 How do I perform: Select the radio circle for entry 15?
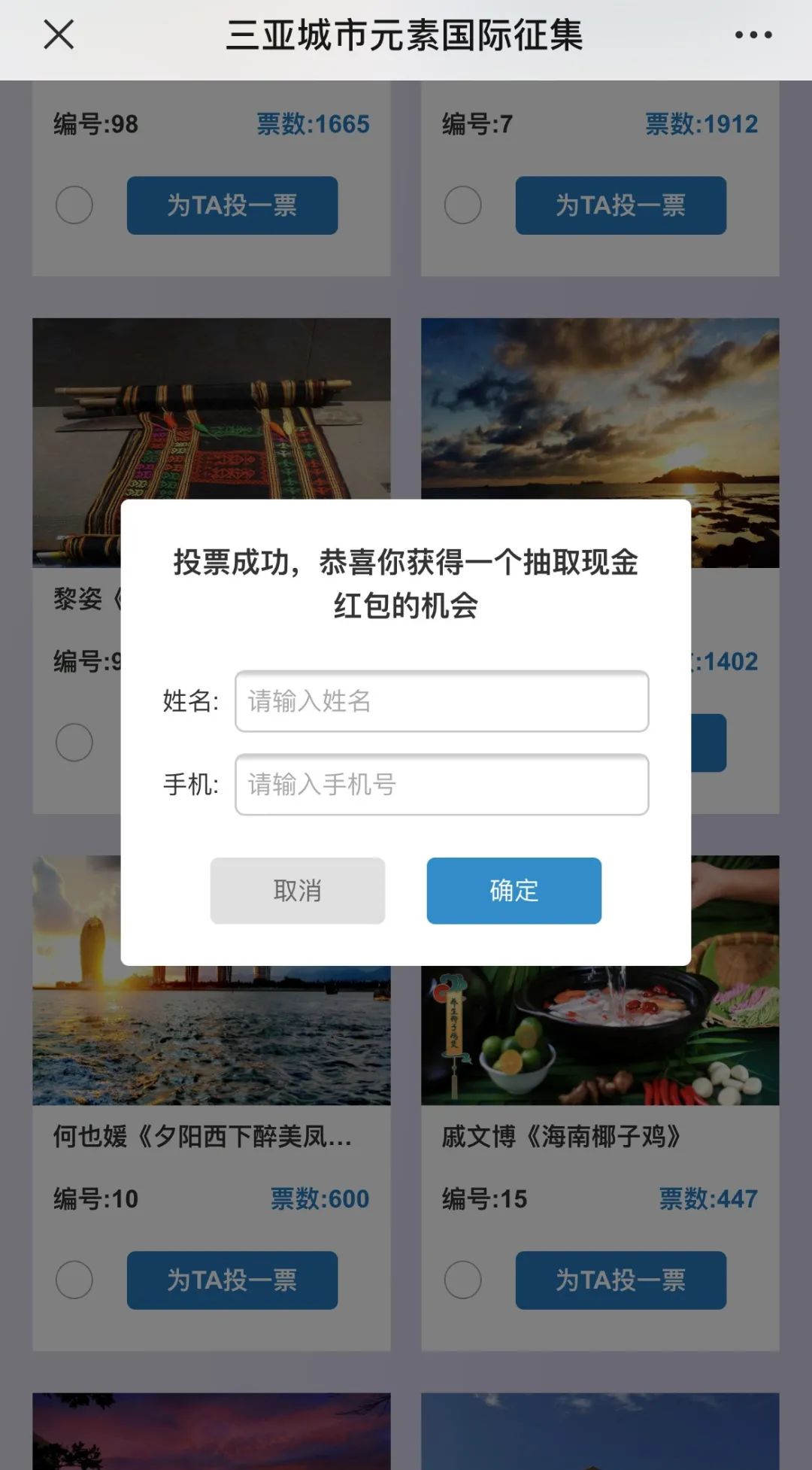click(463, 1280)
